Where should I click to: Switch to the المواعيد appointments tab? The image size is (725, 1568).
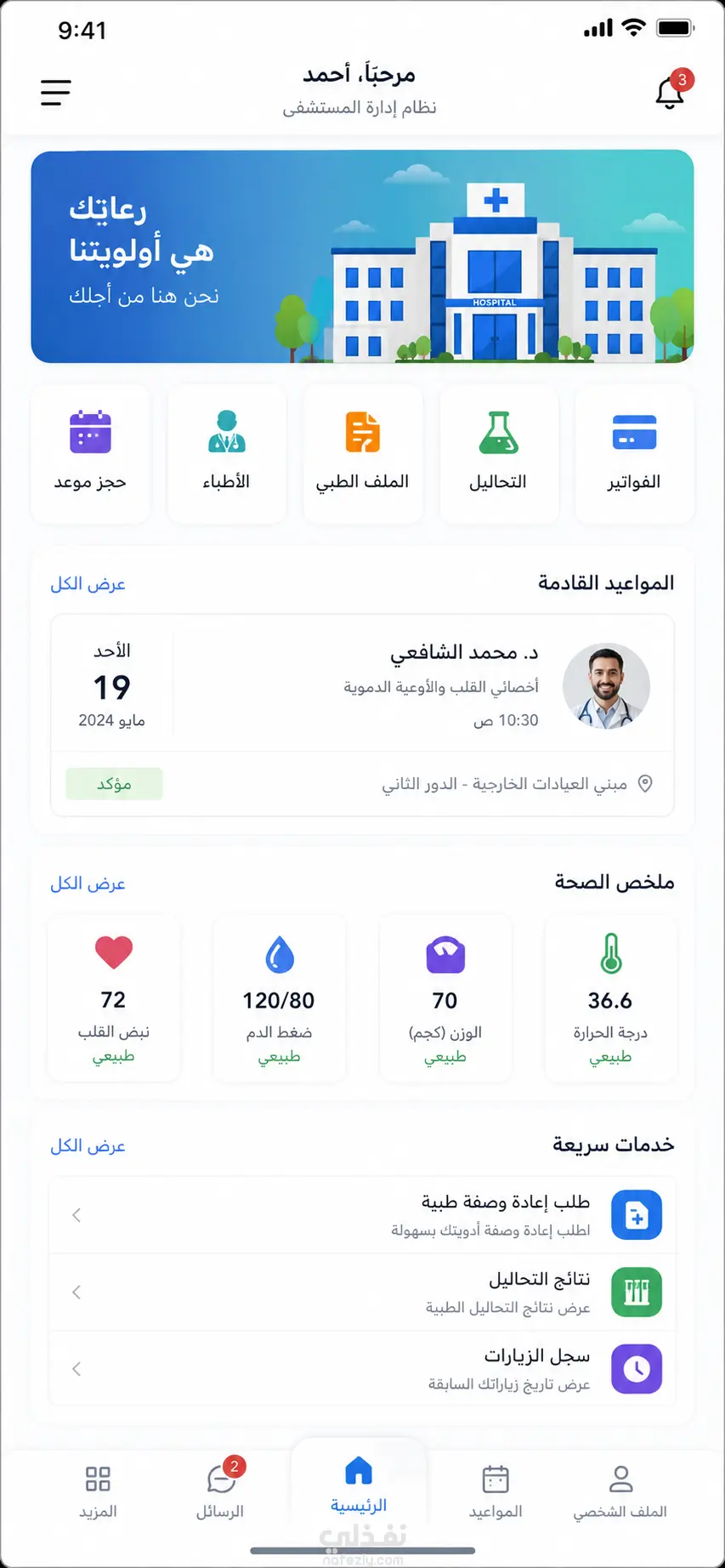point(496,1491)
